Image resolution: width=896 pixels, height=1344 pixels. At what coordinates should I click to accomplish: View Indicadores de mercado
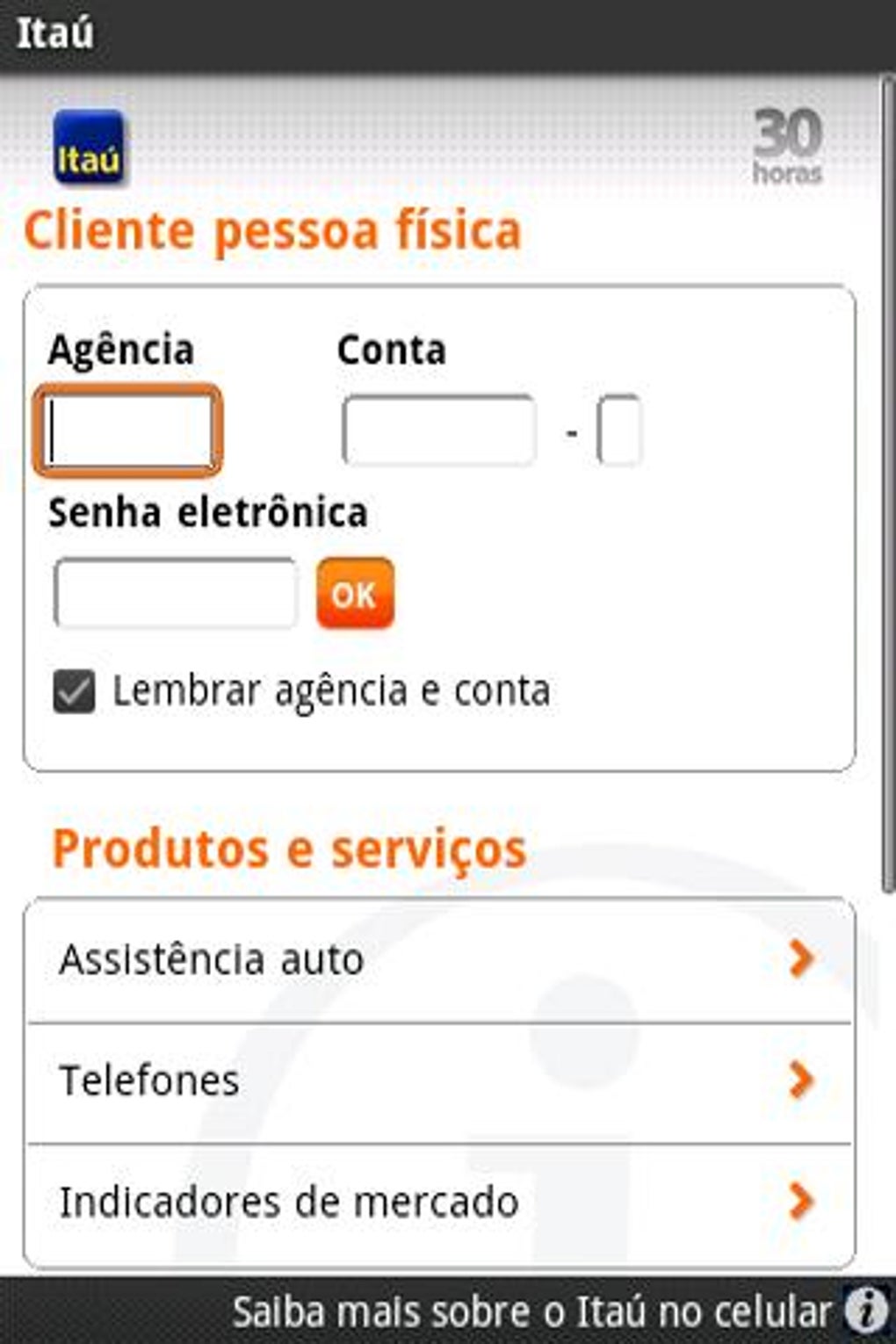coord(439,1202)
